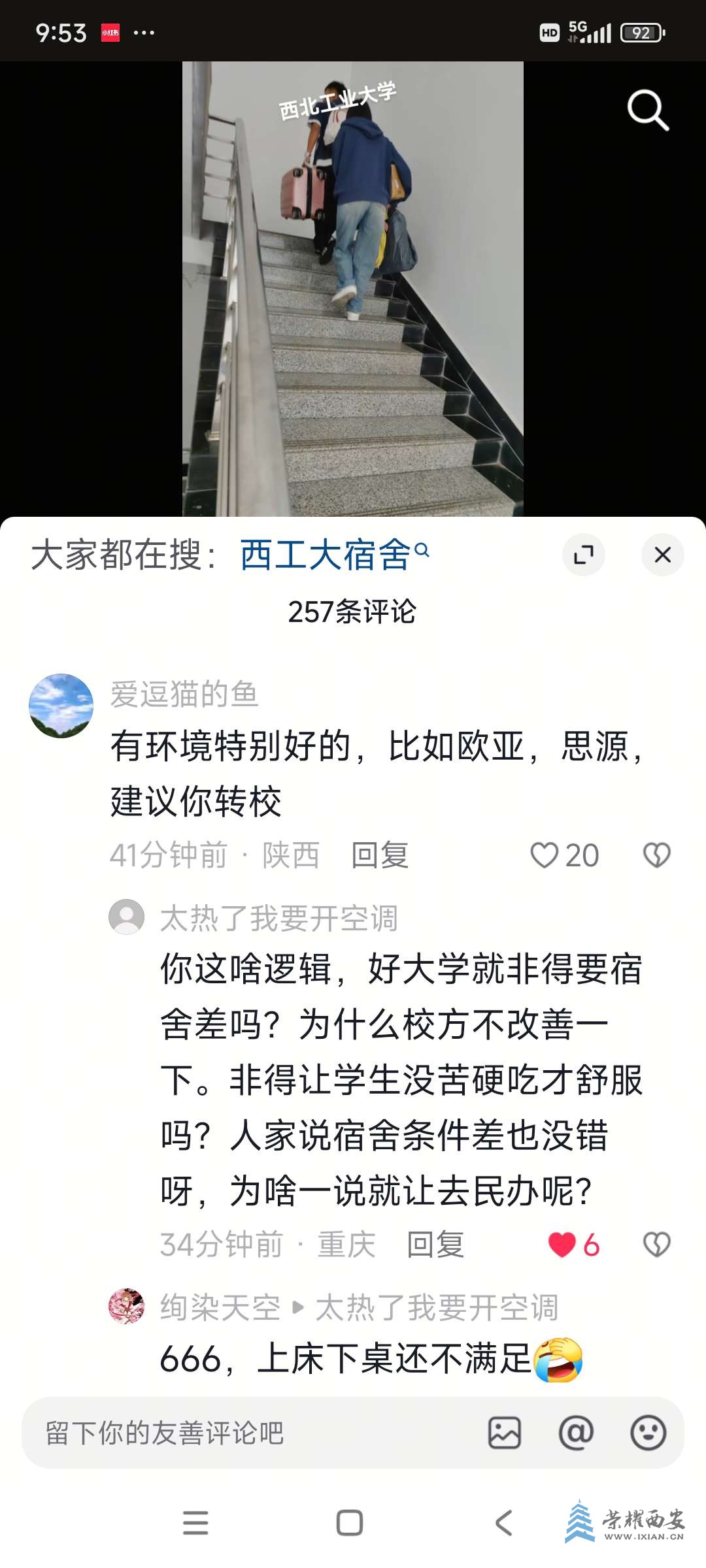This screenshot has width=706, height=1568.
Task: Reply to 爱逗猫的鱼's comment
Action: coord(380,855)
